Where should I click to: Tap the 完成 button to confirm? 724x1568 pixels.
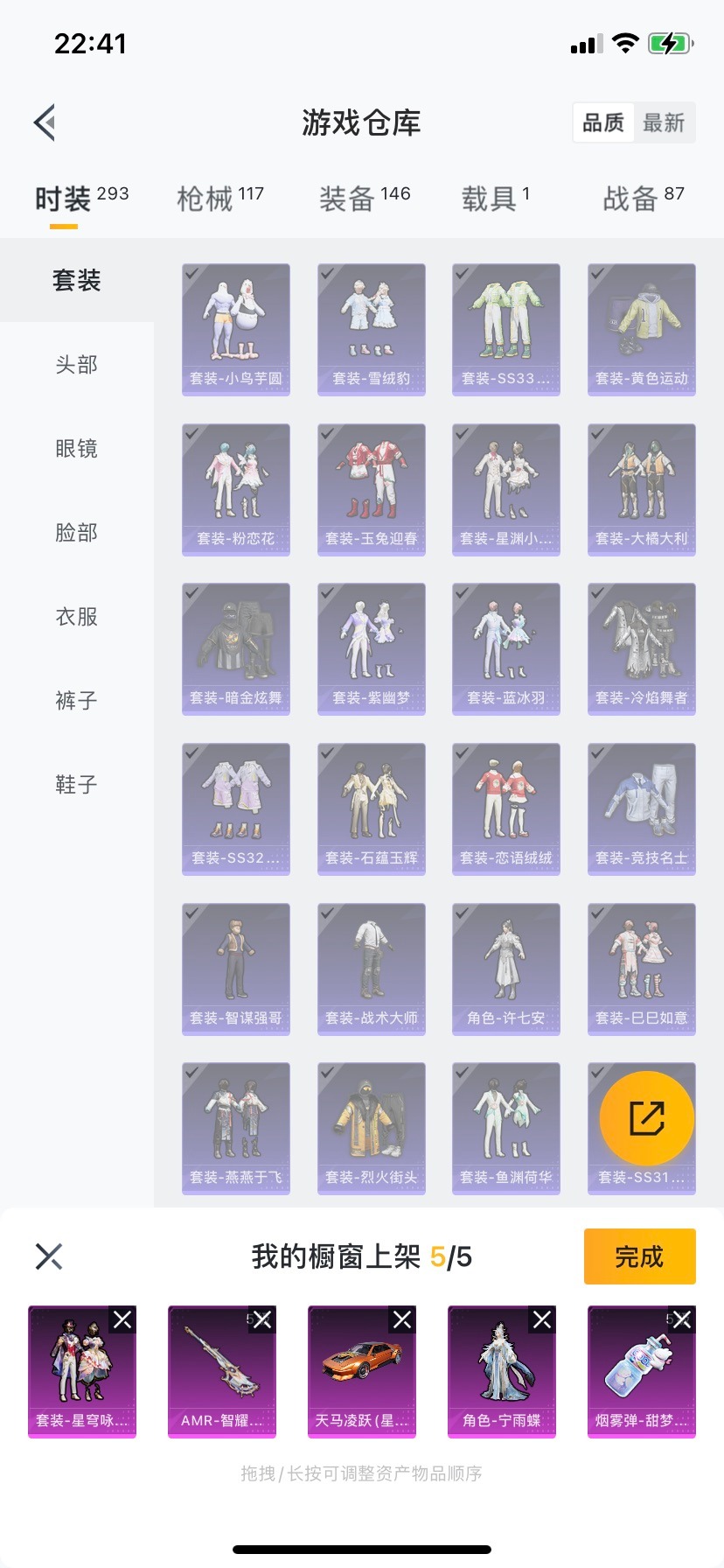(x=639, y=1256)
